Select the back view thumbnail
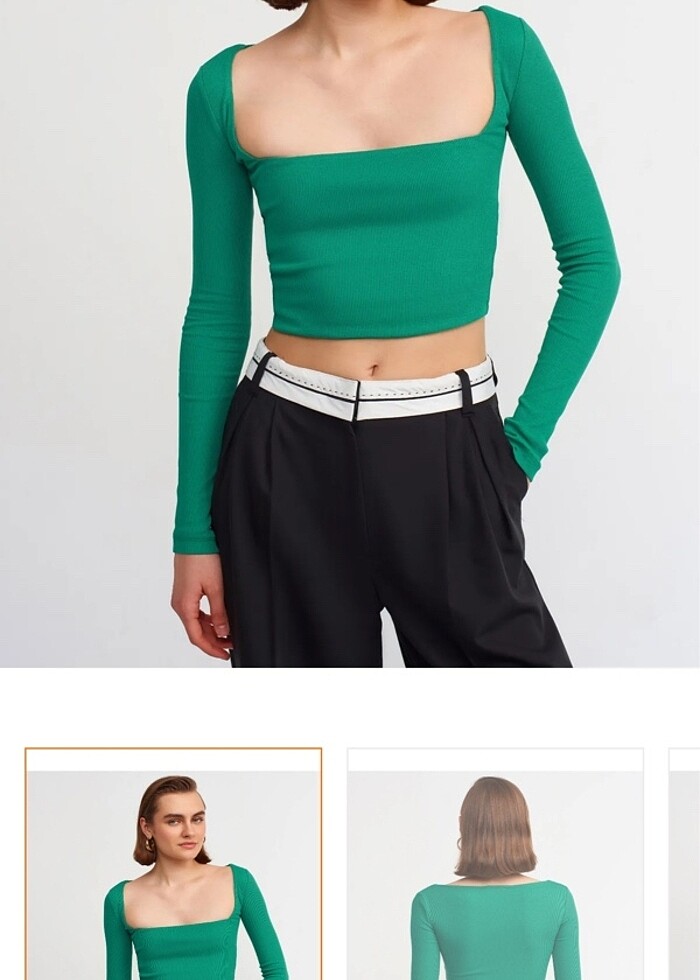Image resolution: width=700 pixels, height=980 pixels. point(495,865)
